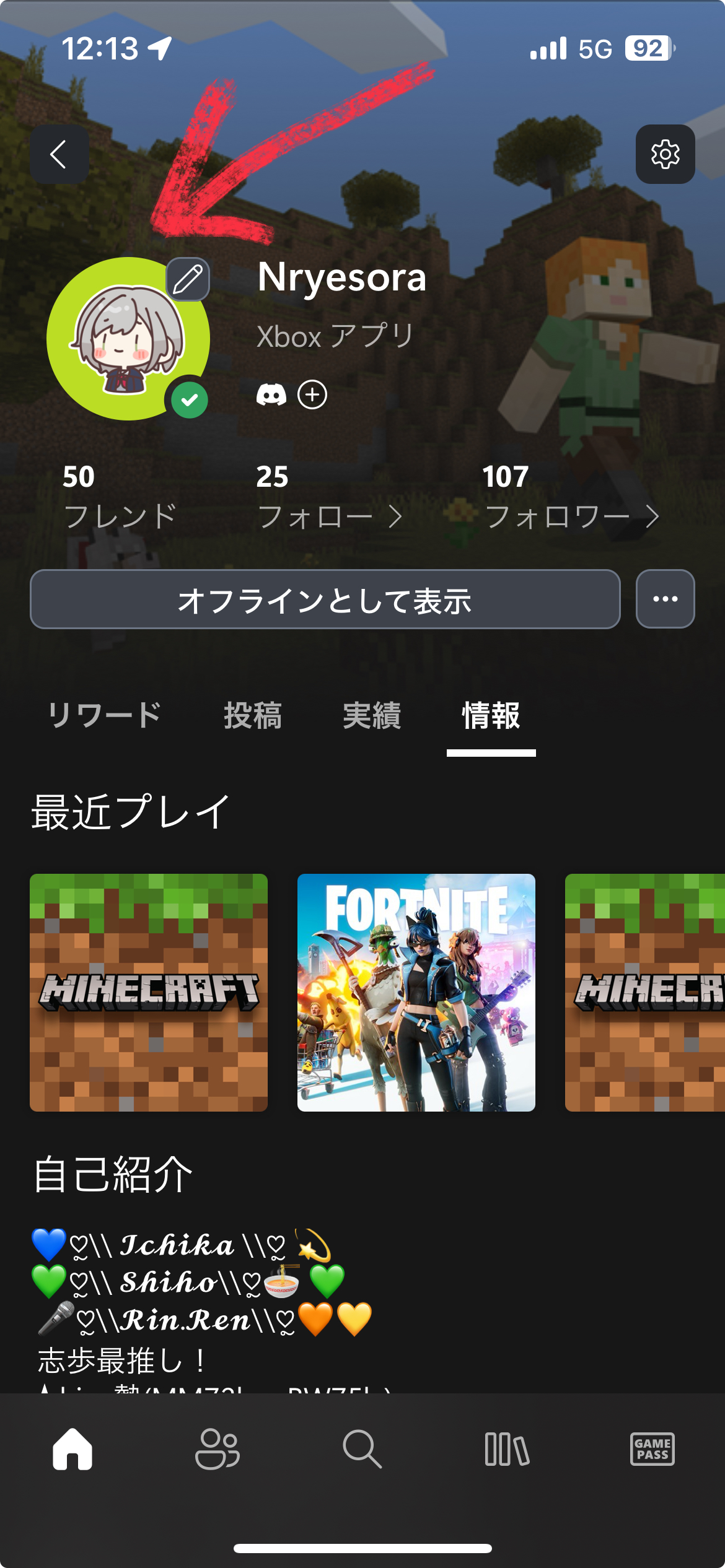Go back using the back arrow
This screenshot has height=1568, width=725.
coord(59,154)
